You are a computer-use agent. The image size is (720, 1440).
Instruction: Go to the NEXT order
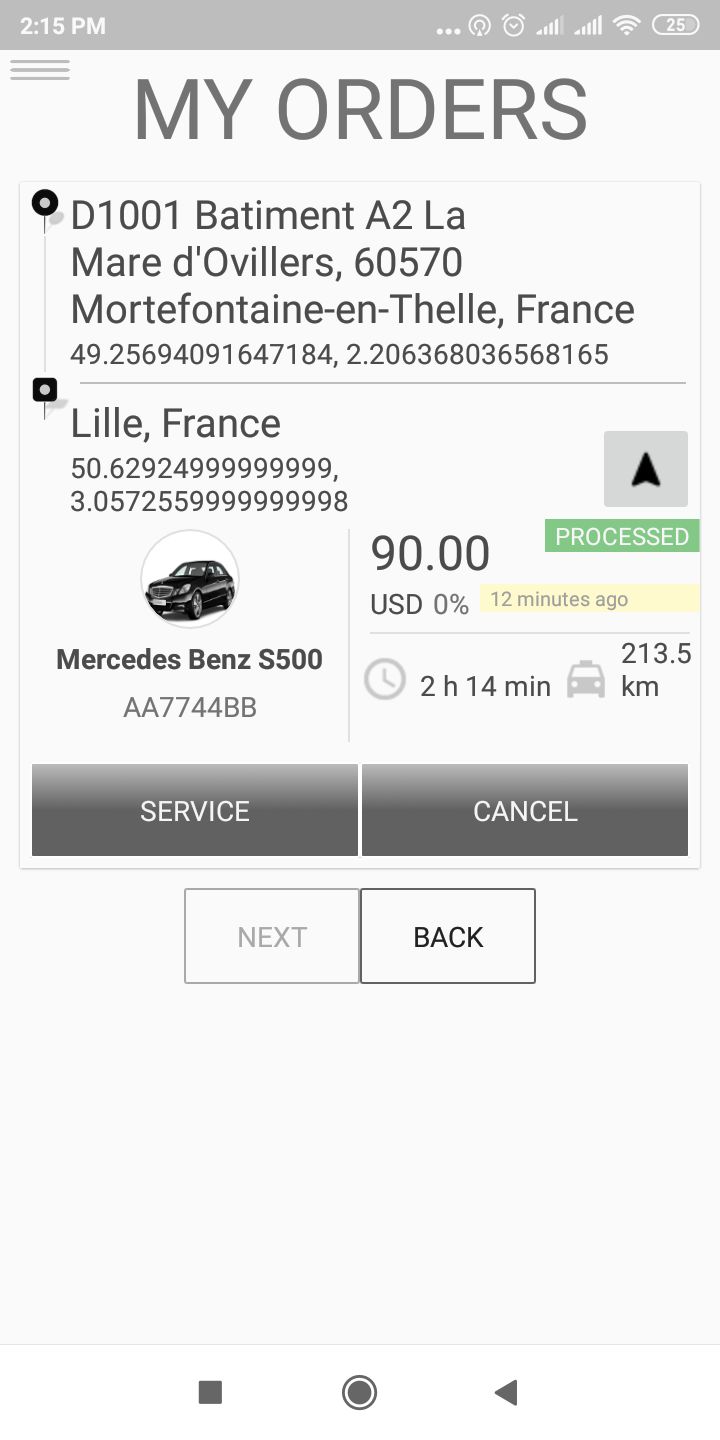(272, 936)
